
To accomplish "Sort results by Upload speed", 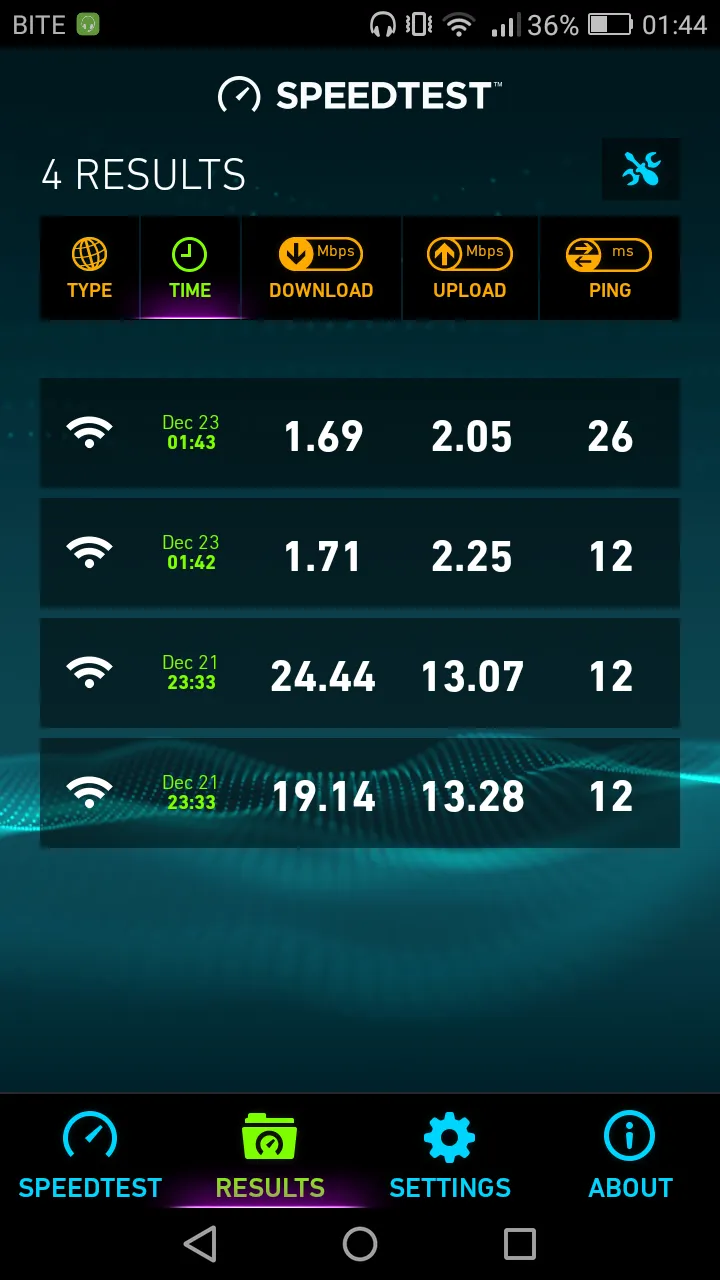I will tap(470, 268).
